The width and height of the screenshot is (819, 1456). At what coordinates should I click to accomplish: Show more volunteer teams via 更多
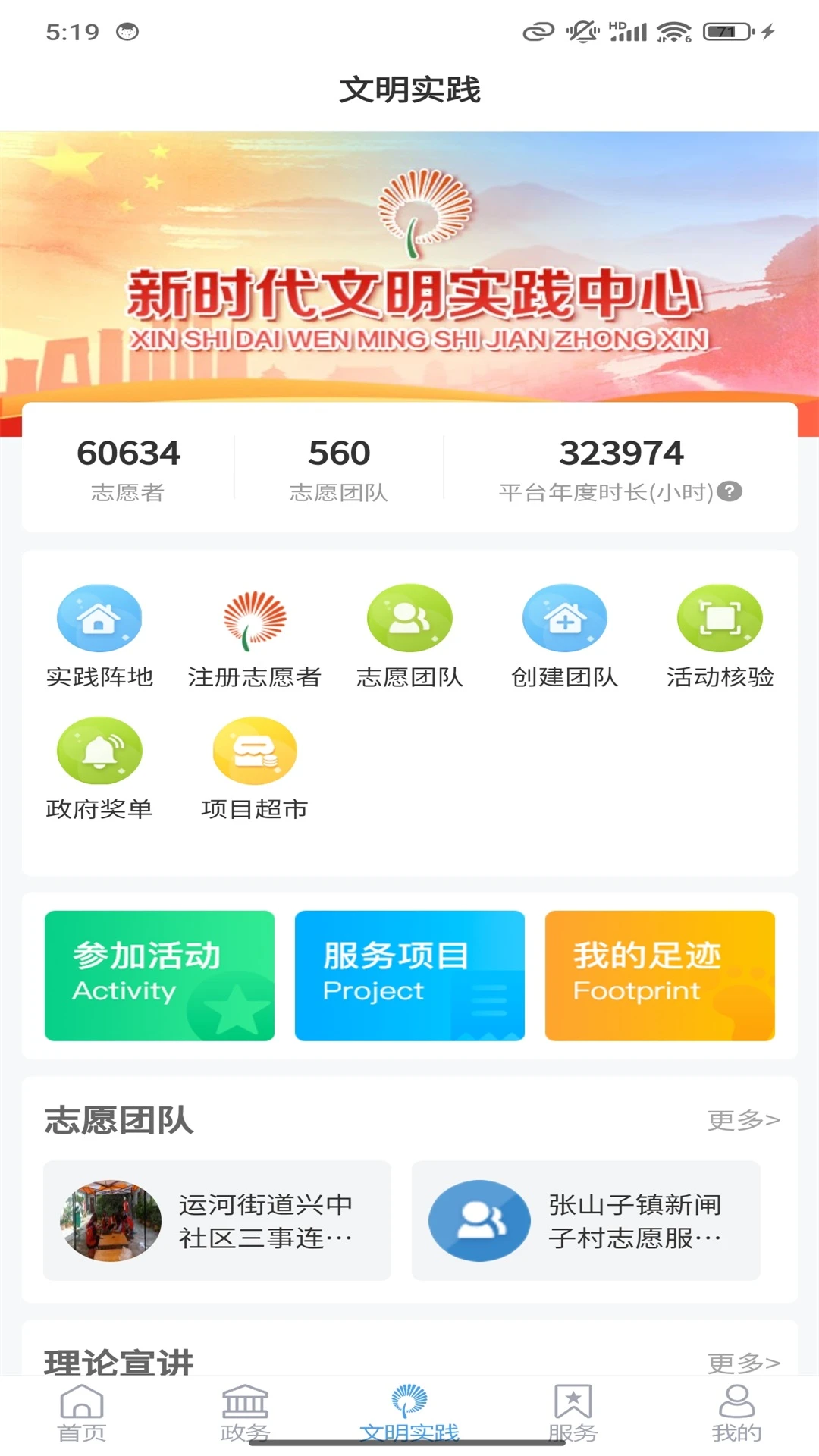pos(743,1120)
